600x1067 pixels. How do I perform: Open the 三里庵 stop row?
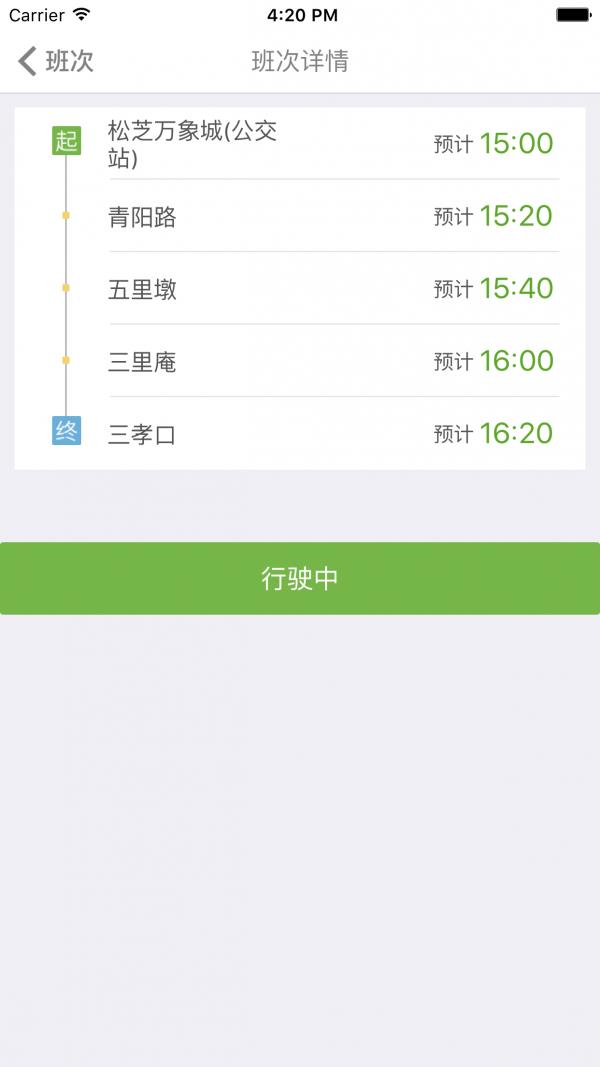tap(300, 361)
